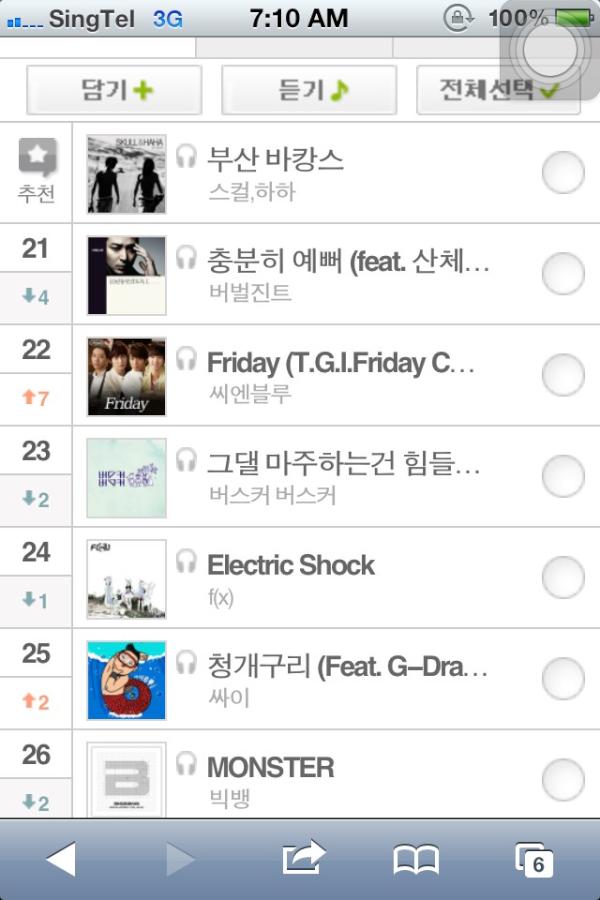This screenshot has height=900, width=600.
Task: Open the MONSTER song by 빅뱅
Action: pos(270,768)
